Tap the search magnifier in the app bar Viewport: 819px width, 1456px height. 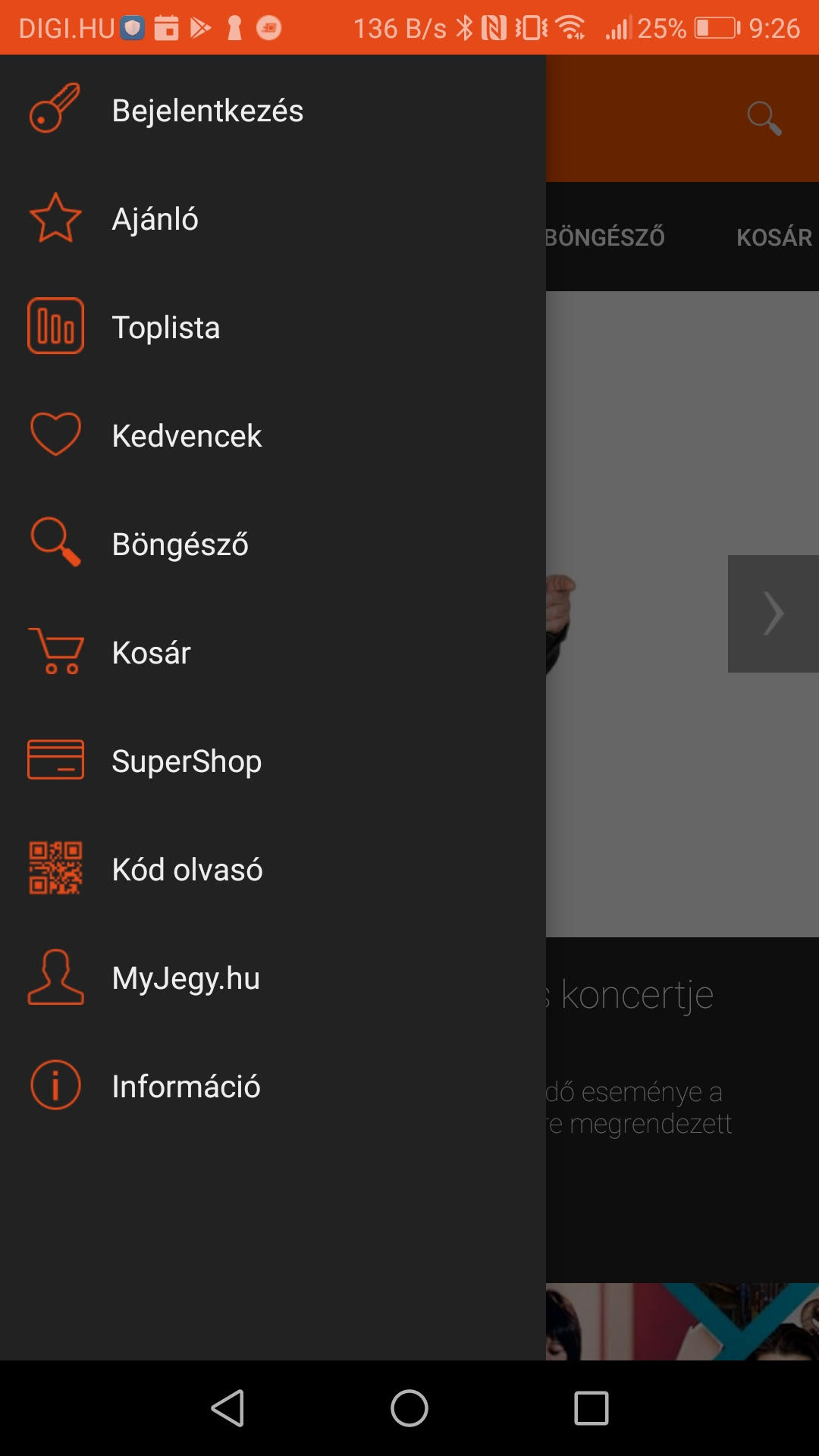(x=764, y=118)
